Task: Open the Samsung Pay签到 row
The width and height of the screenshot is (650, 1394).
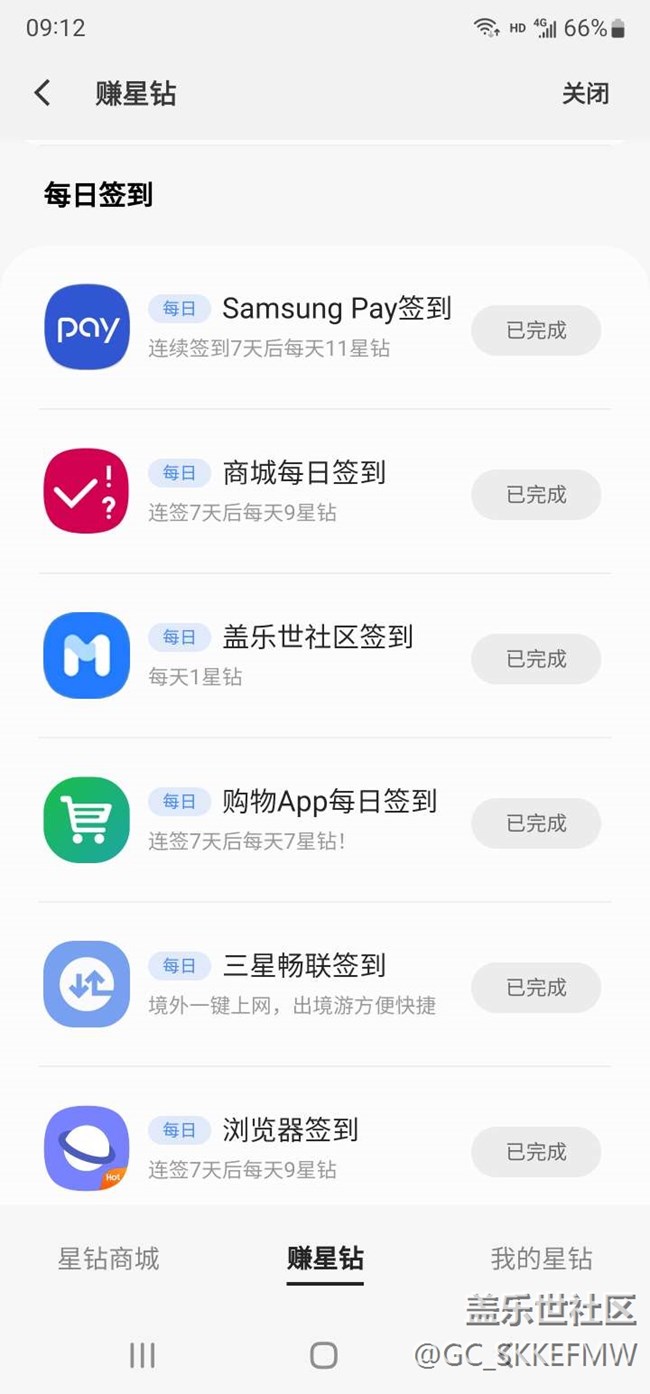Action: (325, 328)
